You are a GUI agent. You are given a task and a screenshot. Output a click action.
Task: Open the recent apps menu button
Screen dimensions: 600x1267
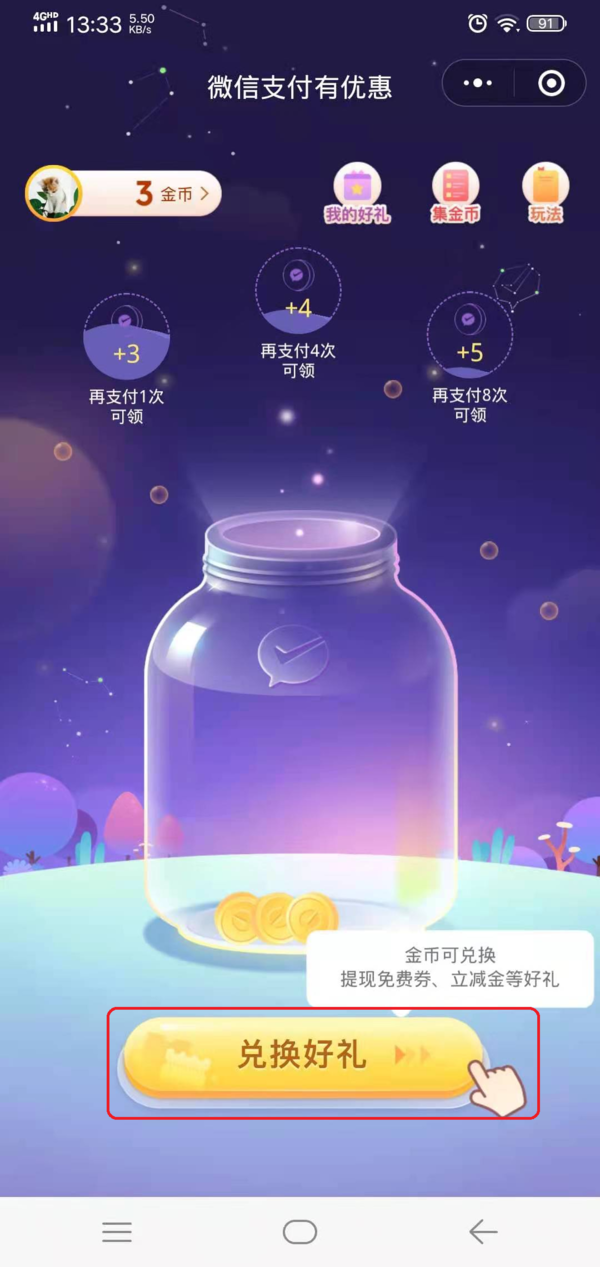pos(117,1232)
